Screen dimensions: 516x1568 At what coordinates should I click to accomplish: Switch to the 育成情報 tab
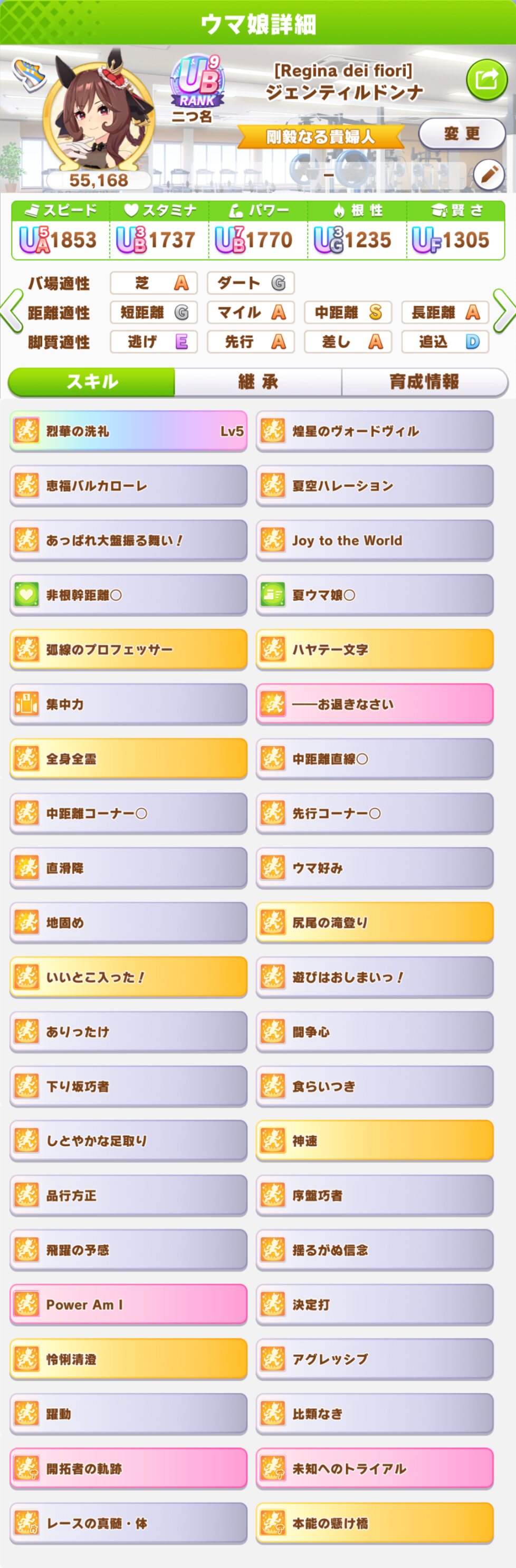424,382
